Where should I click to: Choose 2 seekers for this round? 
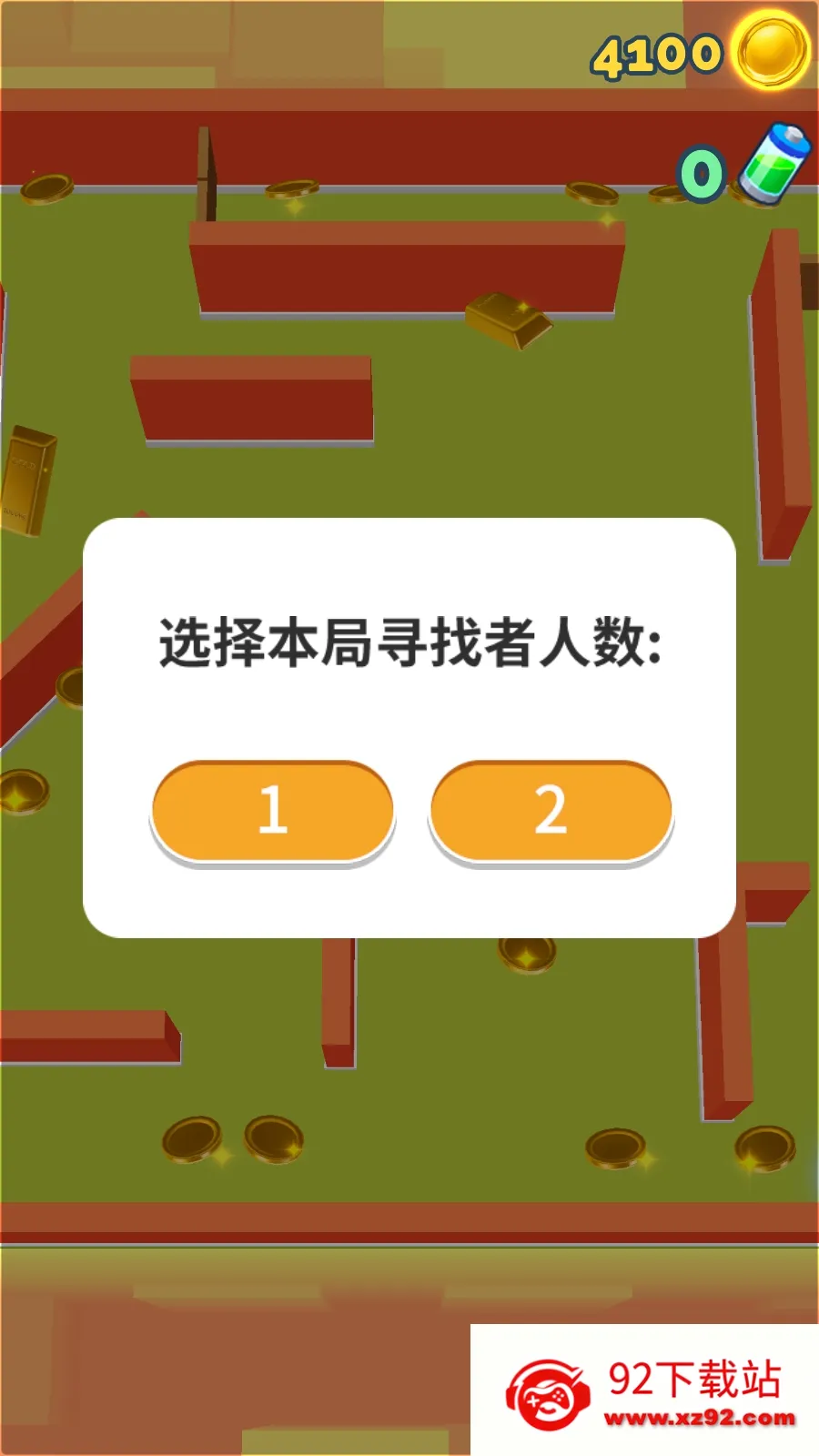[551, 810]
